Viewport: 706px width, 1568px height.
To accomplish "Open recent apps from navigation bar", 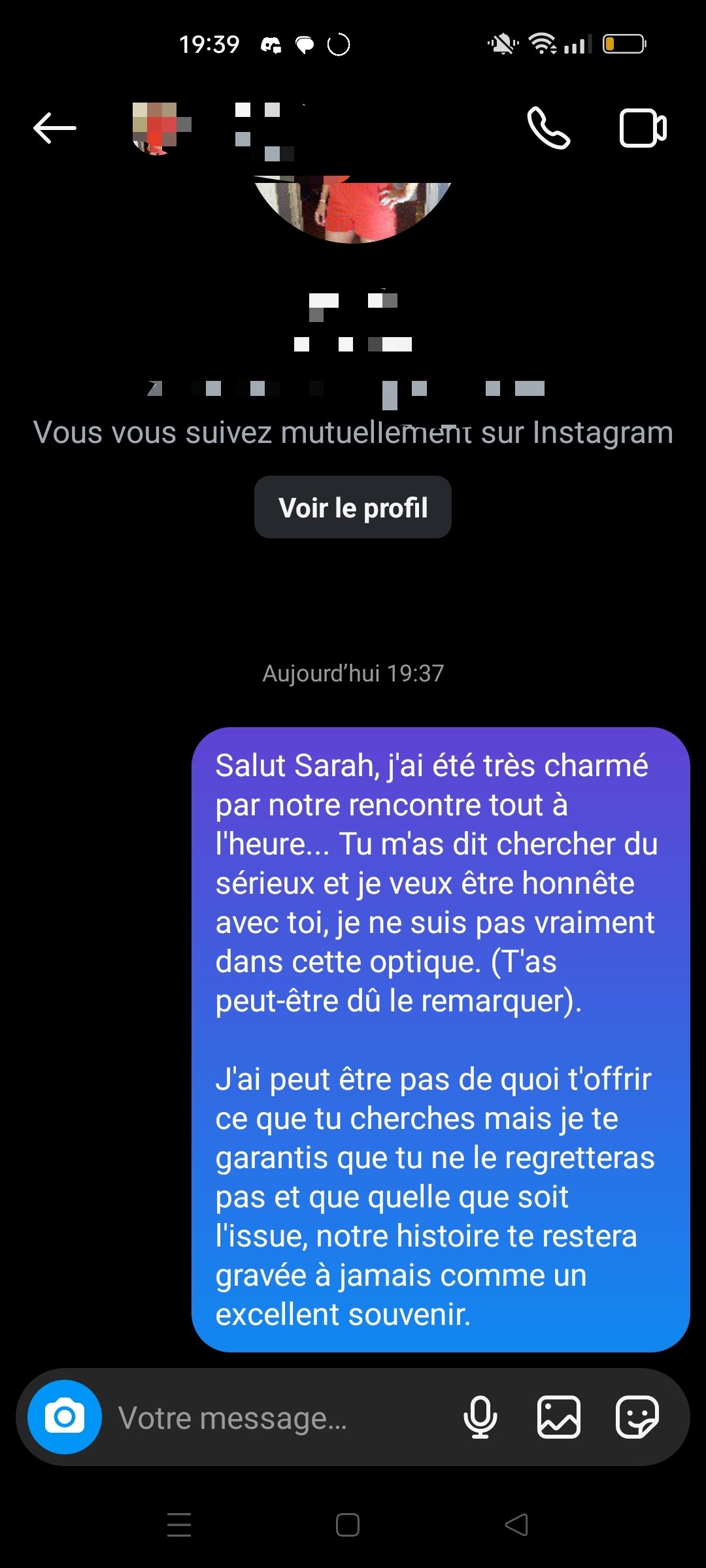I will [x=179, y=1525].
